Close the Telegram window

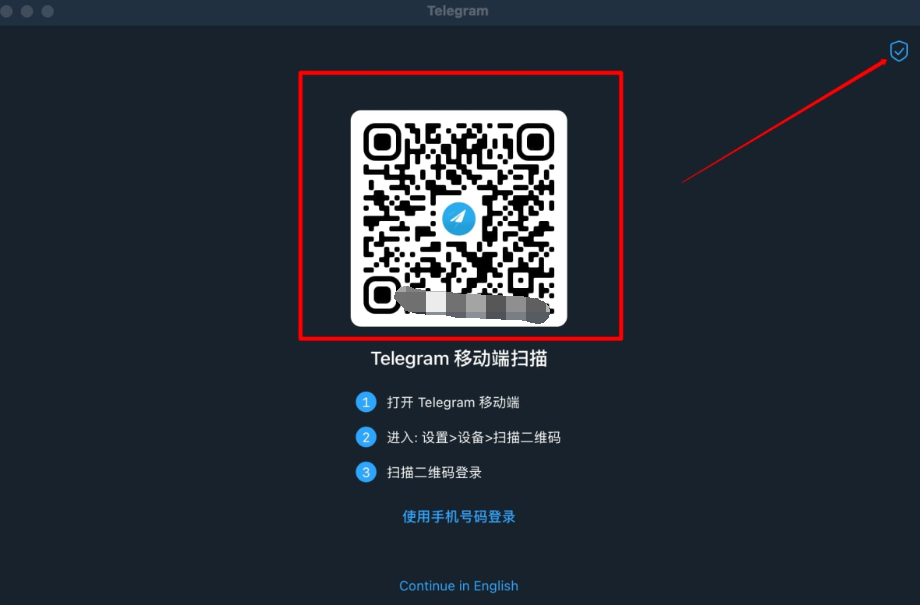[x=6, y=11]
